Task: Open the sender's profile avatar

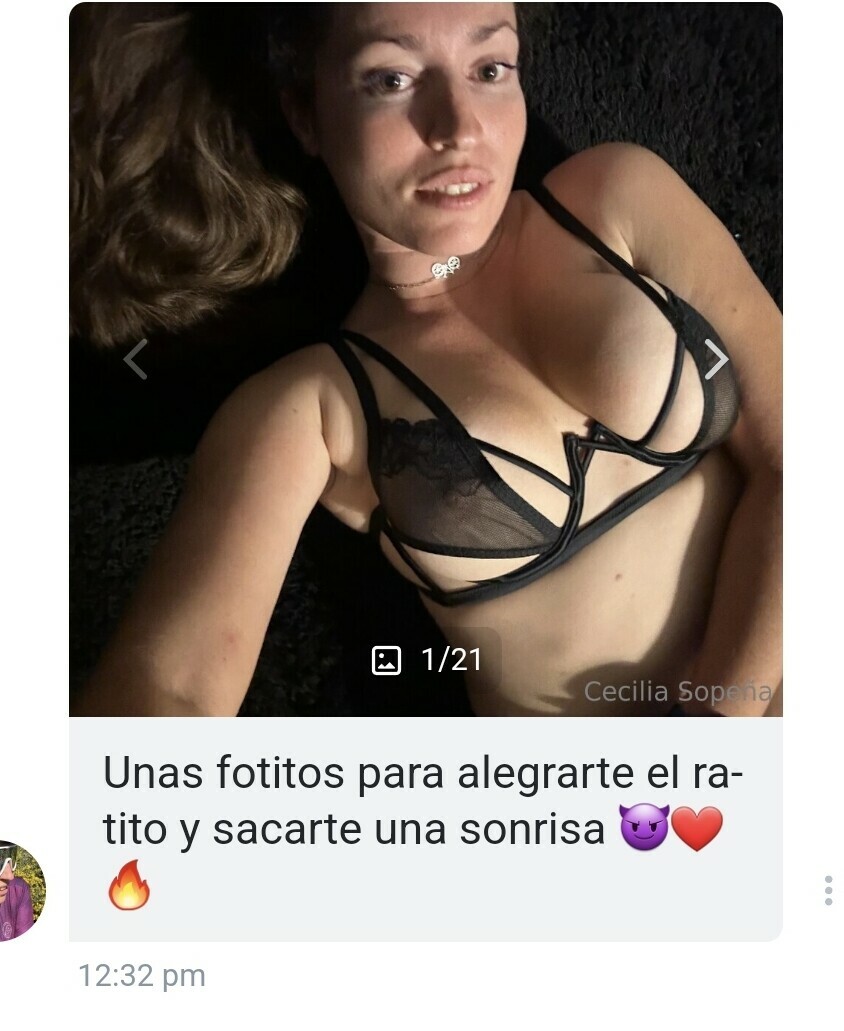Action: pos(20,890)
